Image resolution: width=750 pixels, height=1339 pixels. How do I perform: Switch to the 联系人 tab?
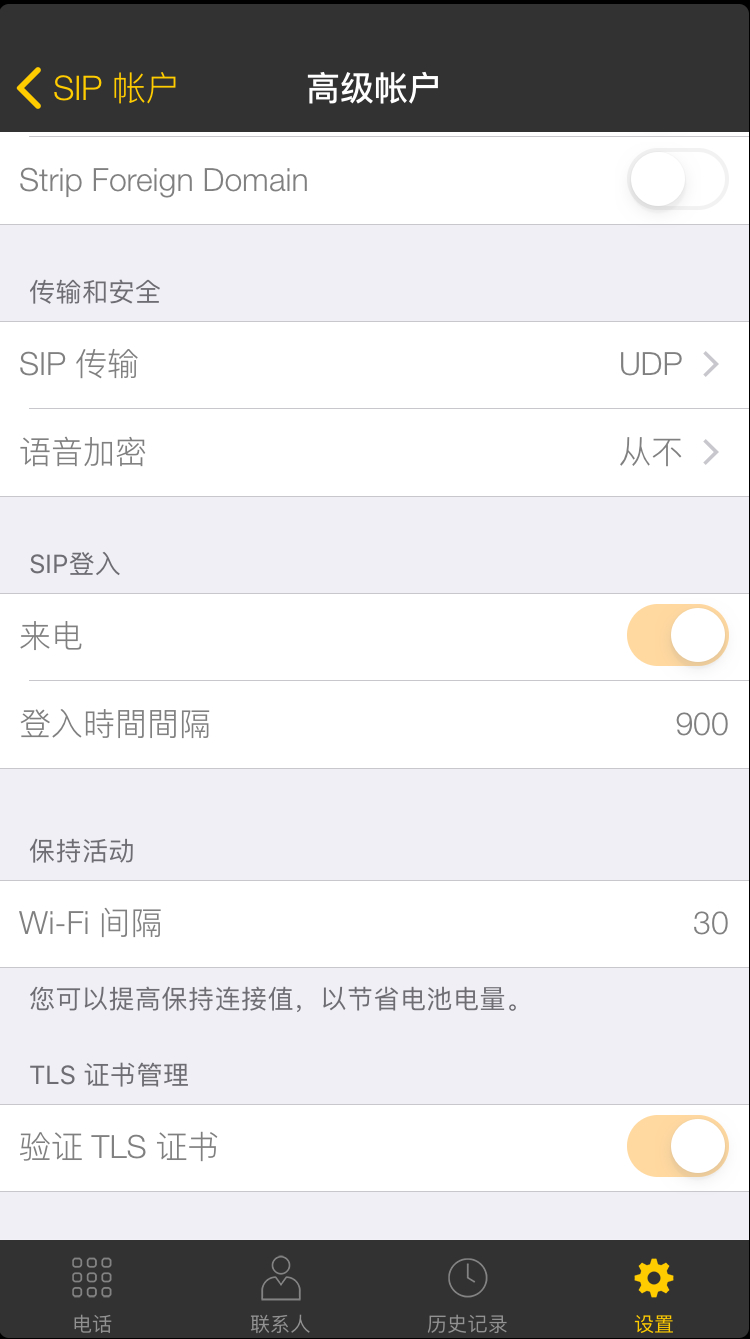coord(280,1291)
